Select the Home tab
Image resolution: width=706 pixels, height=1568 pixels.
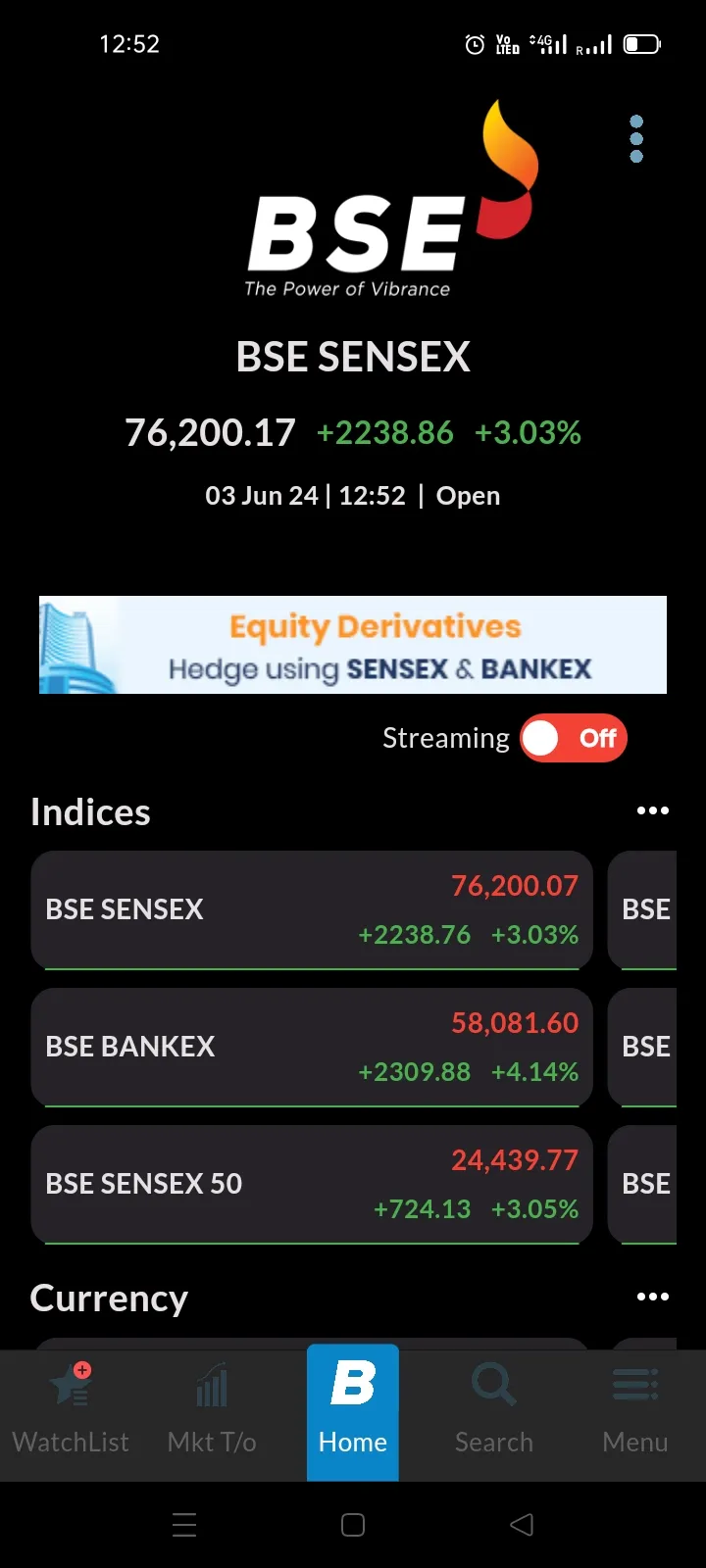tap(353, 1411)
